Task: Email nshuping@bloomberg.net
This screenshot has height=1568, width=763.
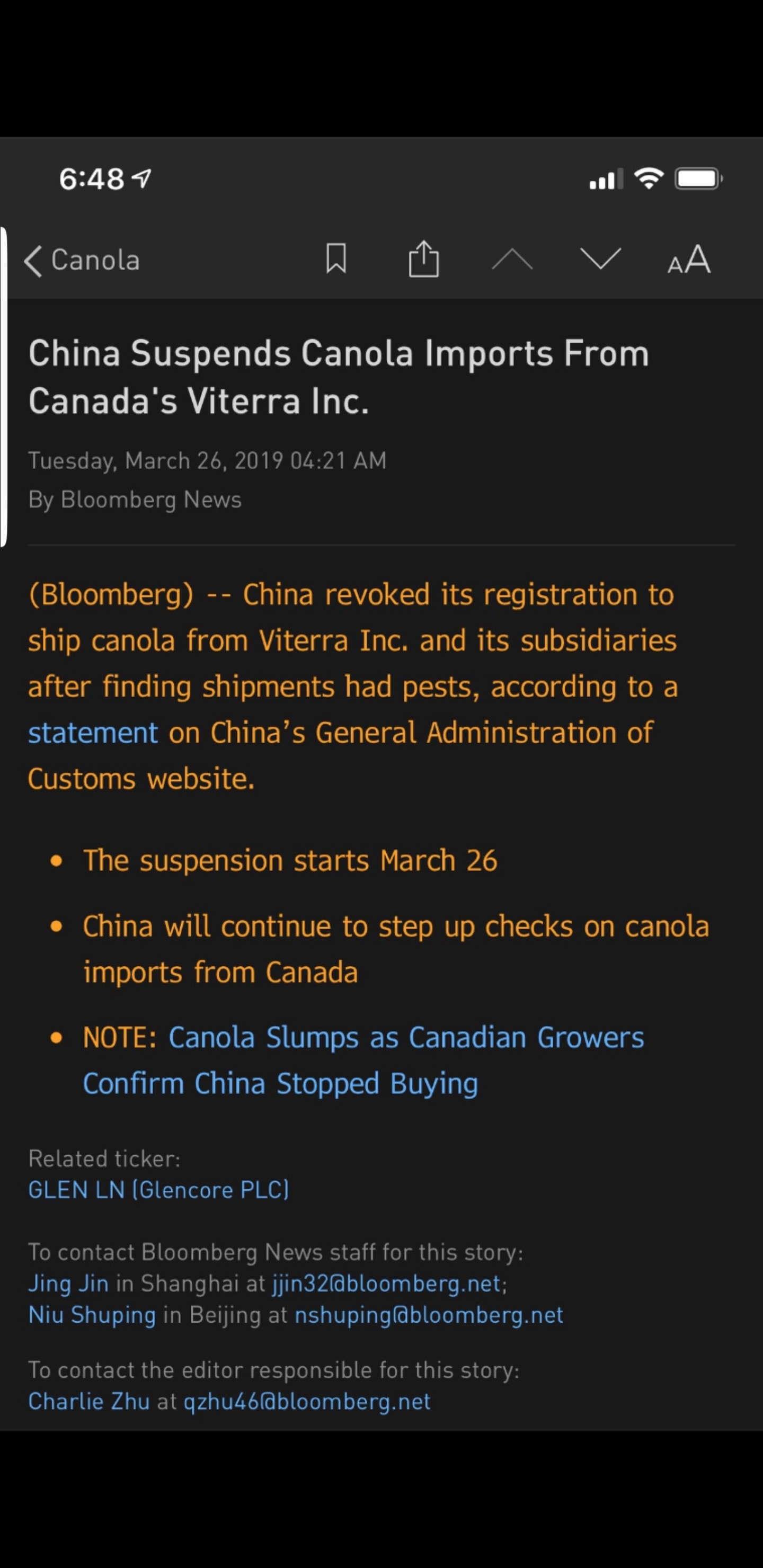Action: tap(429, 1315)
